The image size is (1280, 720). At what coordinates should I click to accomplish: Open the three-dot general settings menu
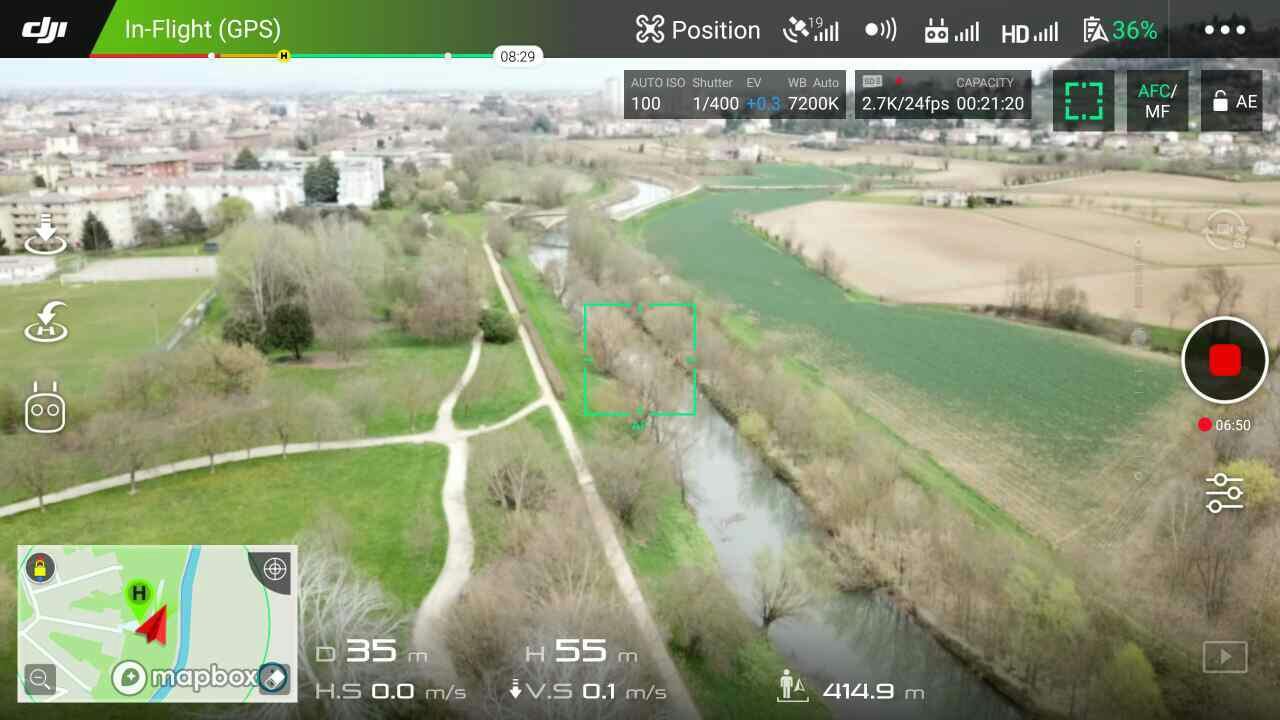(x=1225, y=30)
